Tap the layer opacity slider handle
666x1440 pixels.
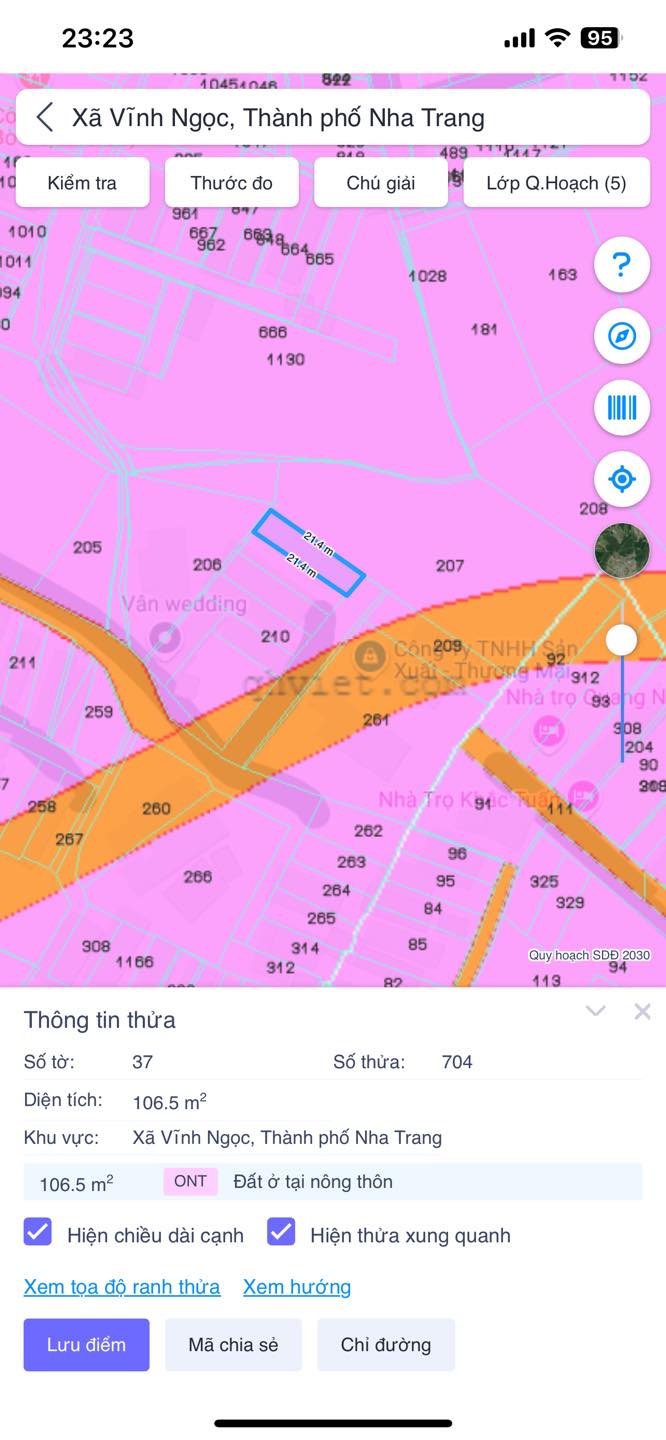(x=622, y=640)
